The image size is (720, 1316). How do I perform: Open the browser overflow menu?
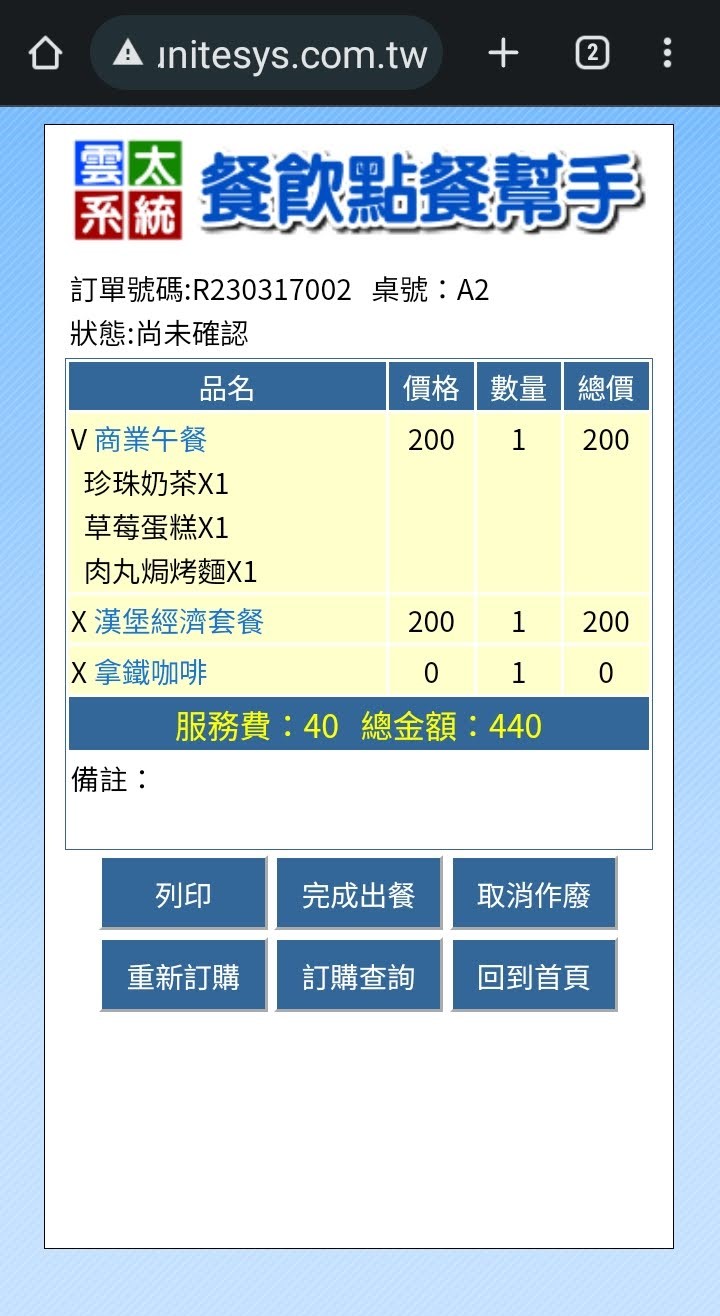[x=668, y=53]
